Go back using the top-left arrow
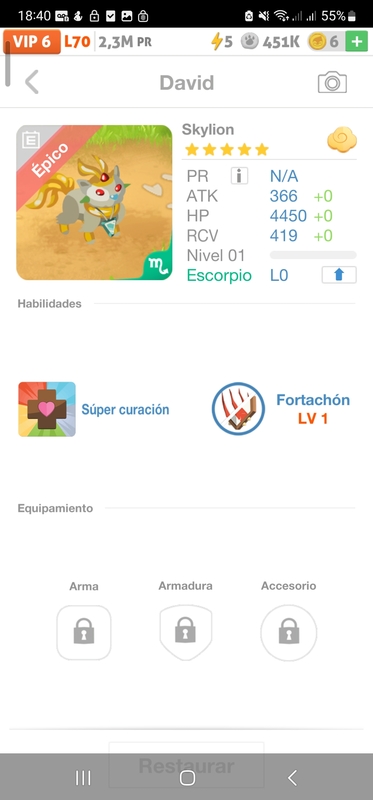 (x=32, y=82)
